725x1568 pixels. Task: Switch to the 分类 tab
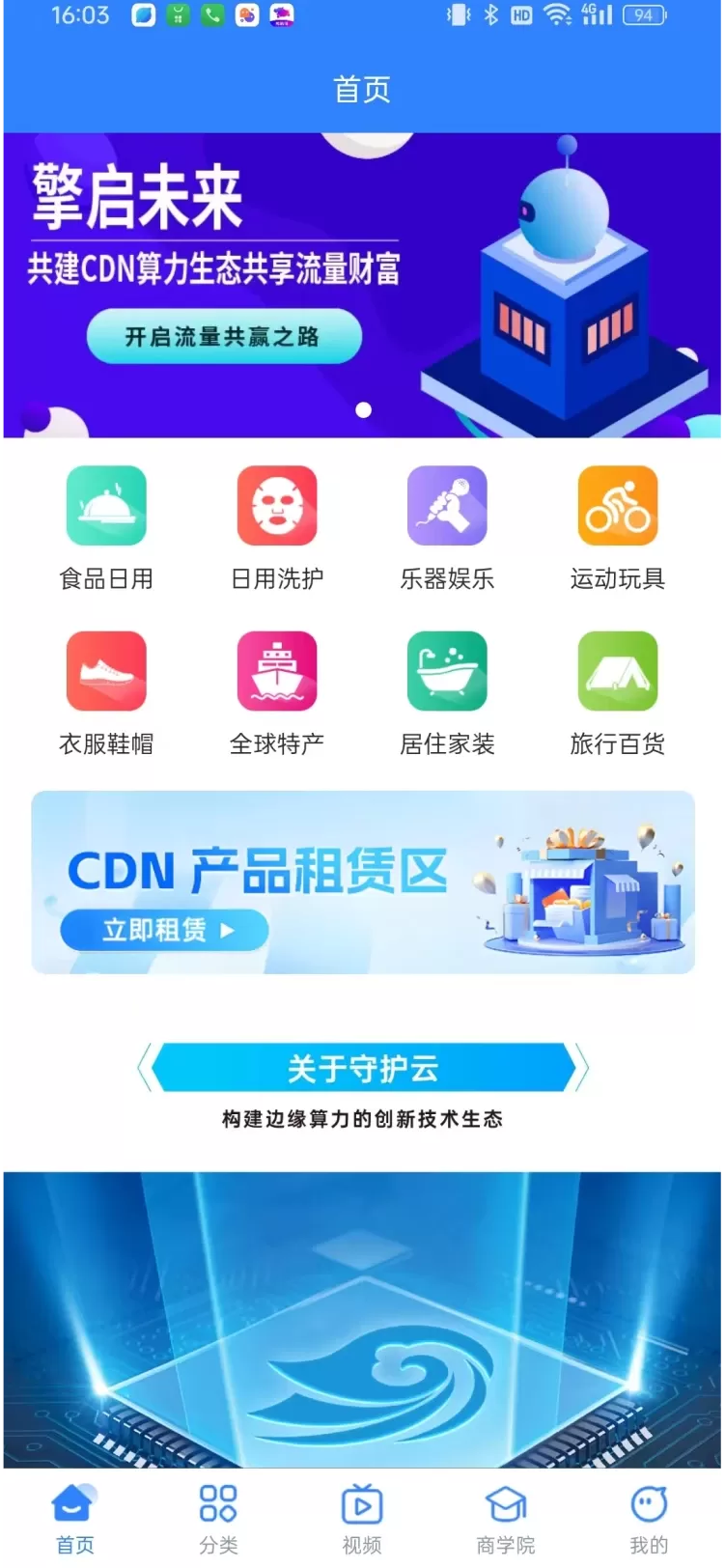(x=218, y=1519)
